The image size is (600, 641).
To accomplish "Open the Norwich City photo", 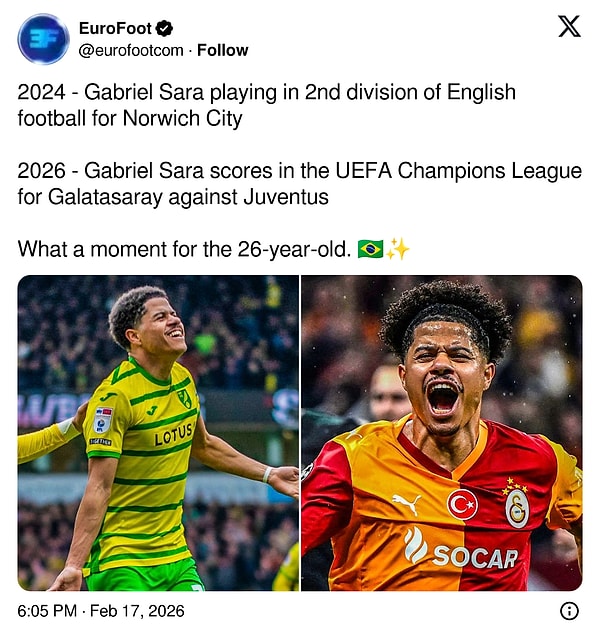I will point(158,433).
